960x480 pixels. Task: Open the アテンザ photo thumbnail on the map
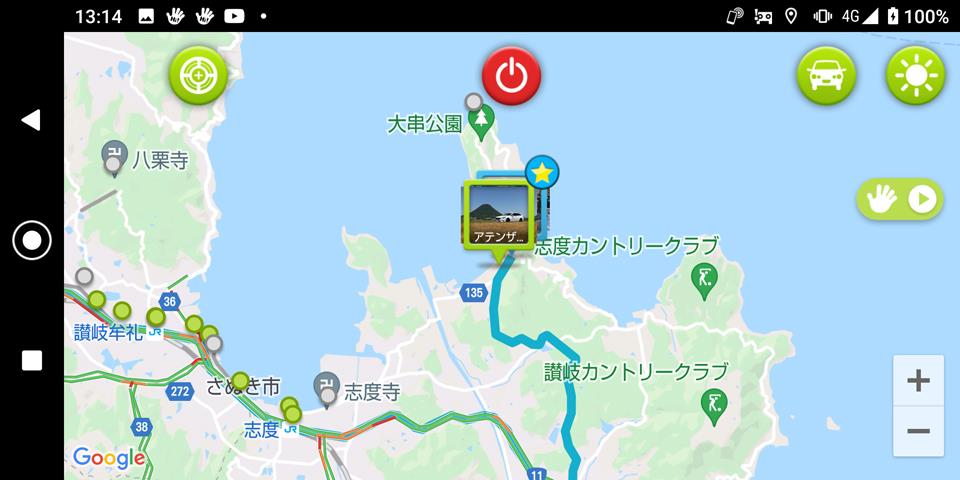pyautogui.click(x=499, y=214)
